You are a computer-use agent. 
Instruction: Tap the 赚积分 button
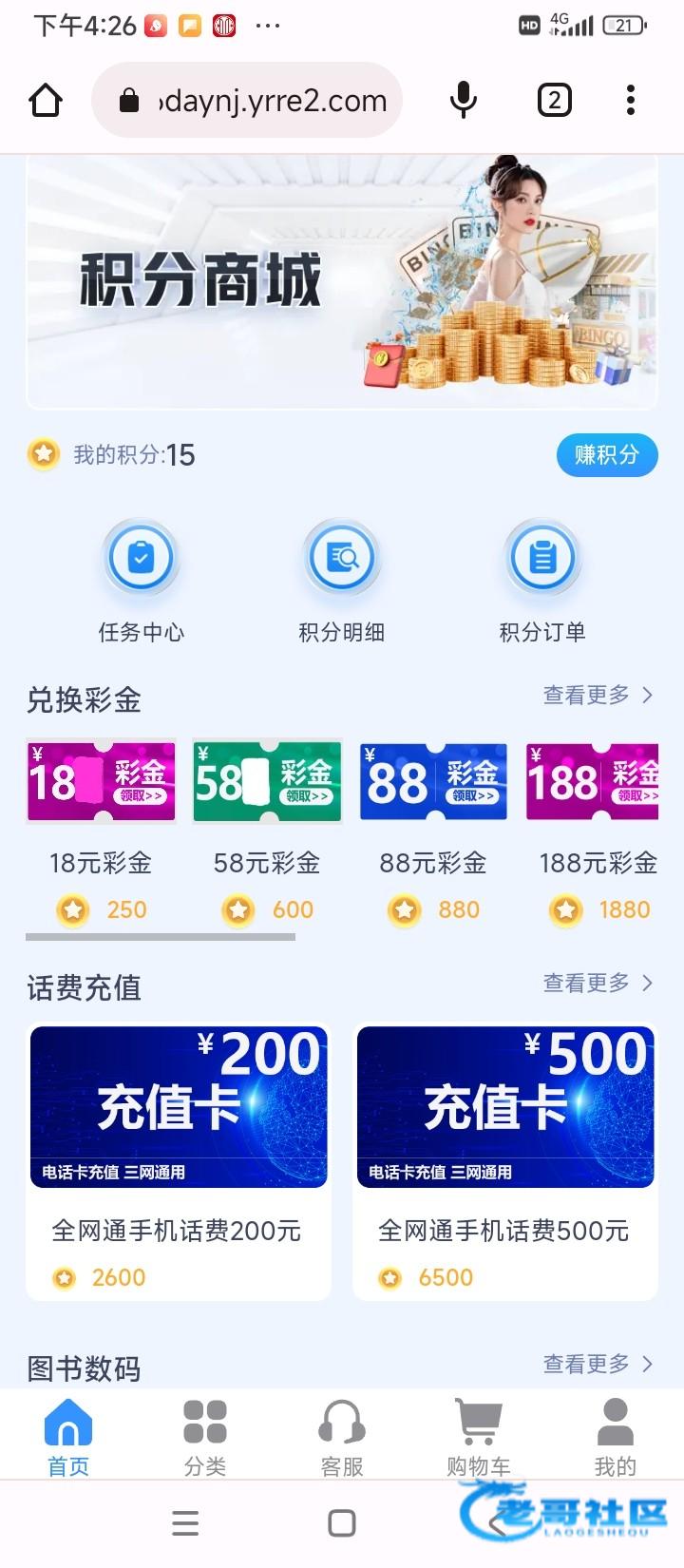point(607,454)
